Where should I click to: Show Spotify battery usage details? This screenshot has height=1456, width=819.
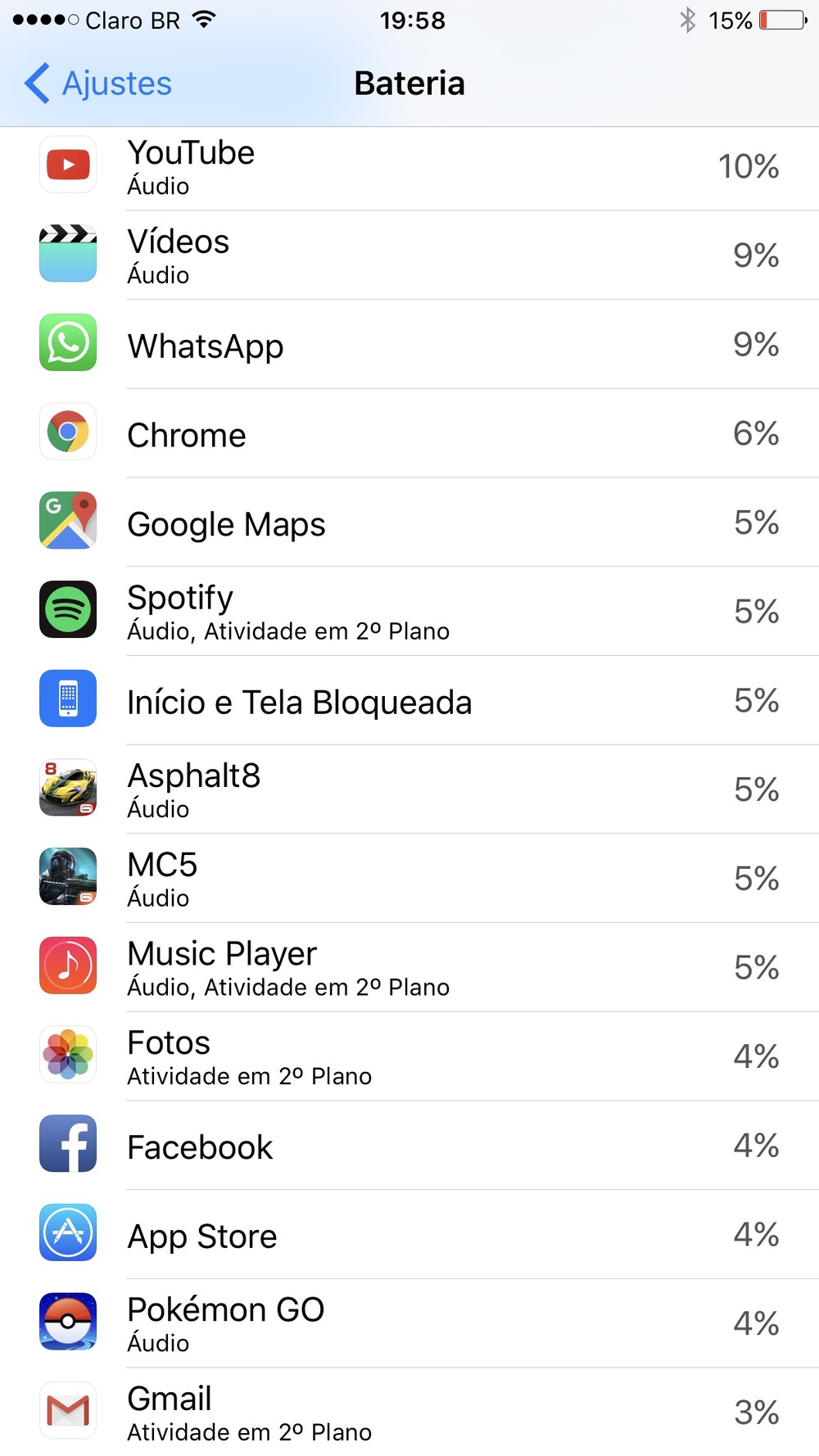pos(409,612)
